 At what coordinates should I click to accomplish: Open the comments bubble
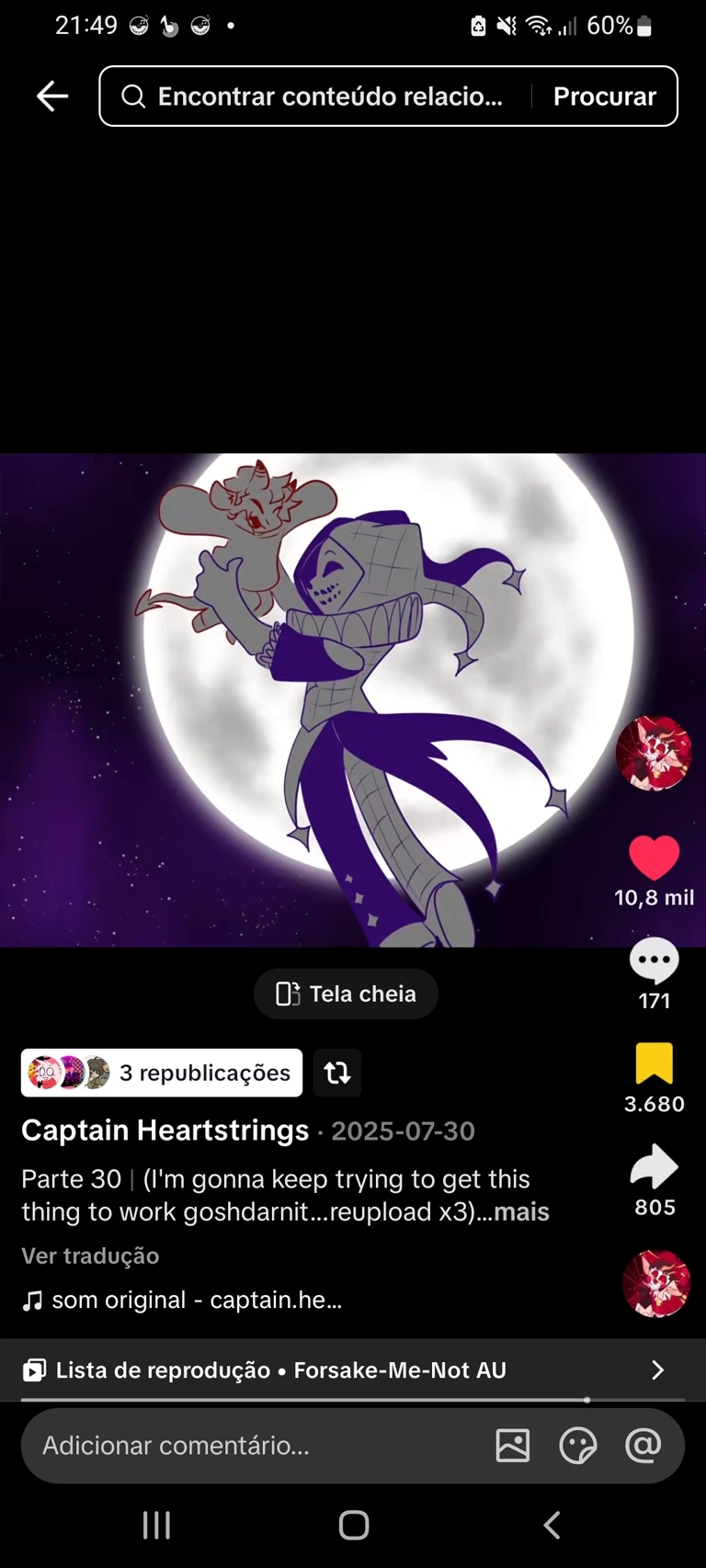click(654, 960)
